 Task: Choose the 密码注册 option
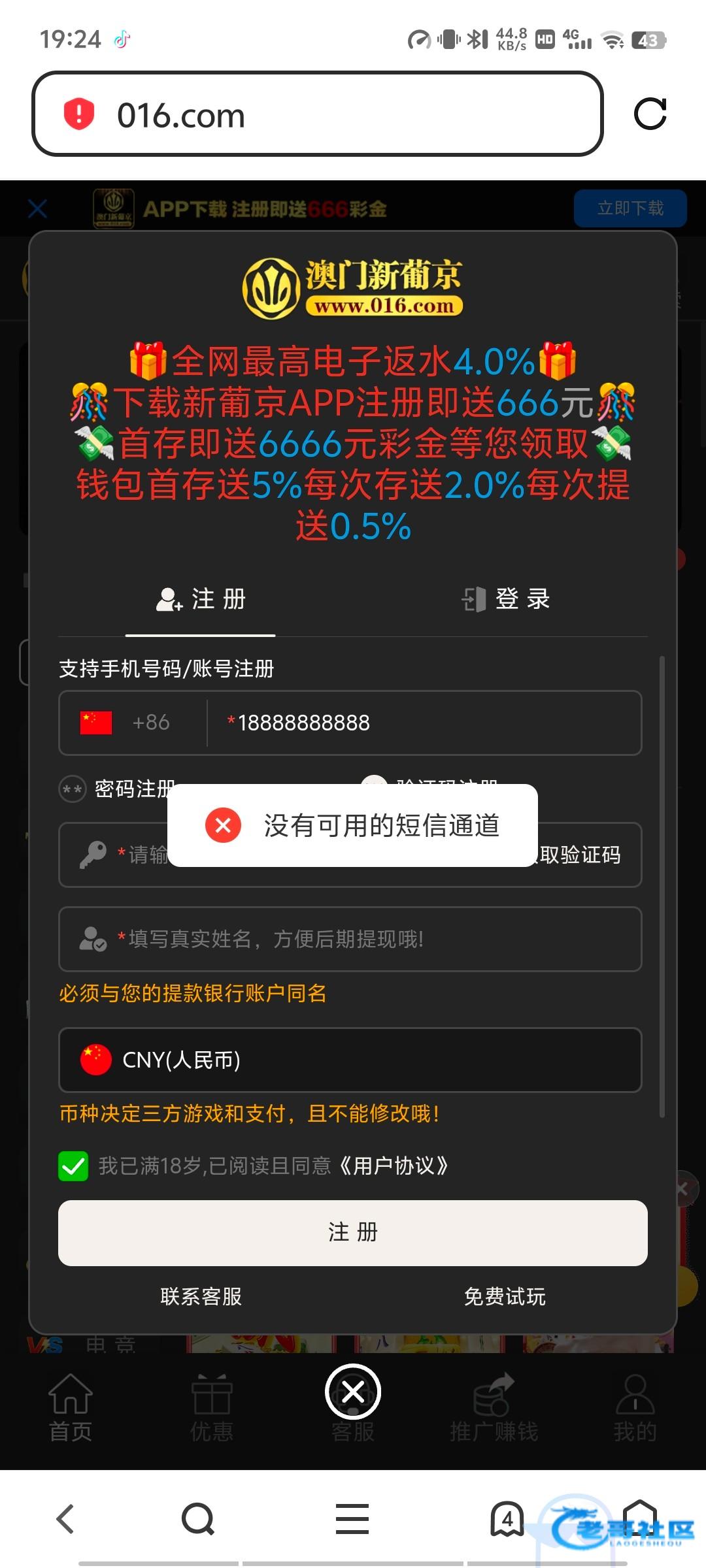coord(118,789)
